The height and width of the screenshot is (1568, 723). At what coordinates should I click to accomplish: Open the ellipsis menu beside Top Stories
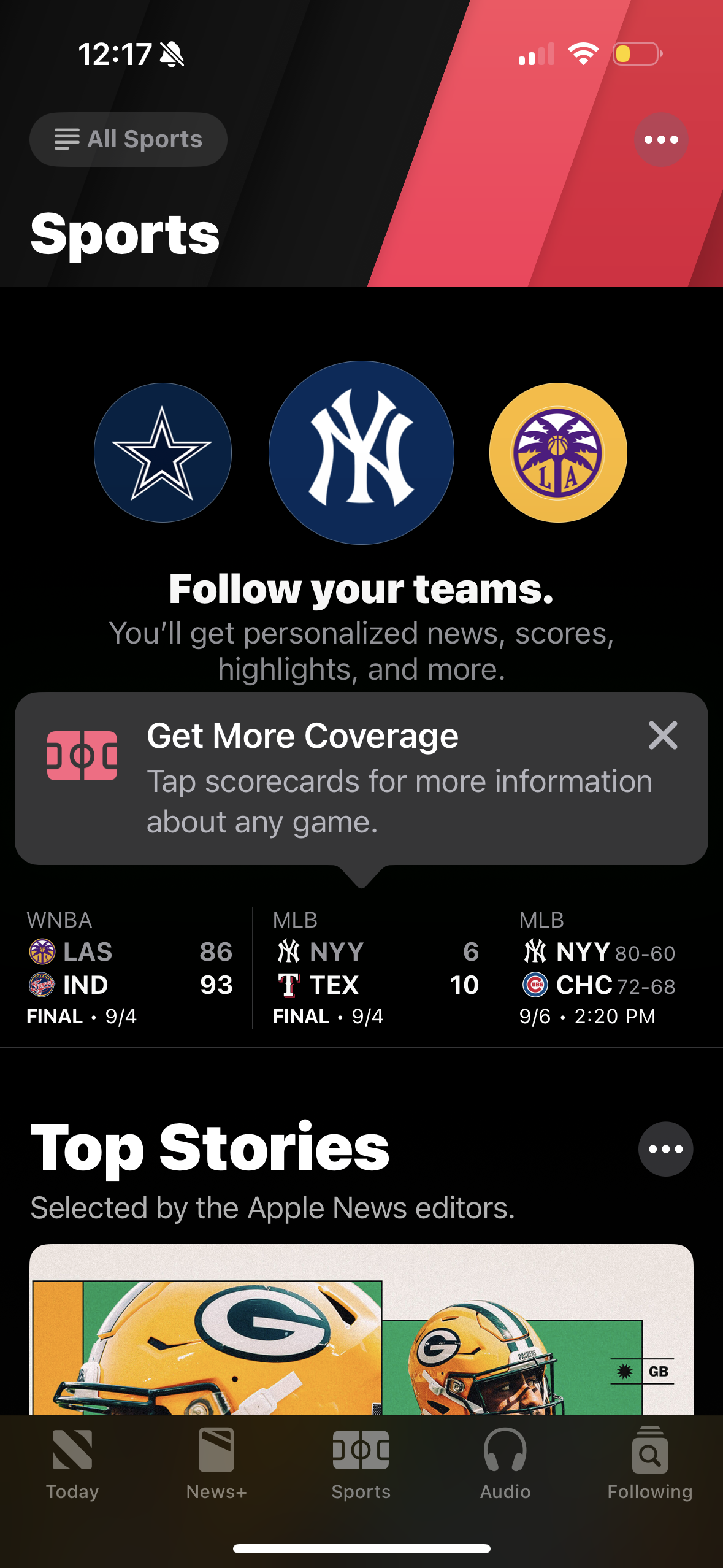click(x=665, y=1148)
